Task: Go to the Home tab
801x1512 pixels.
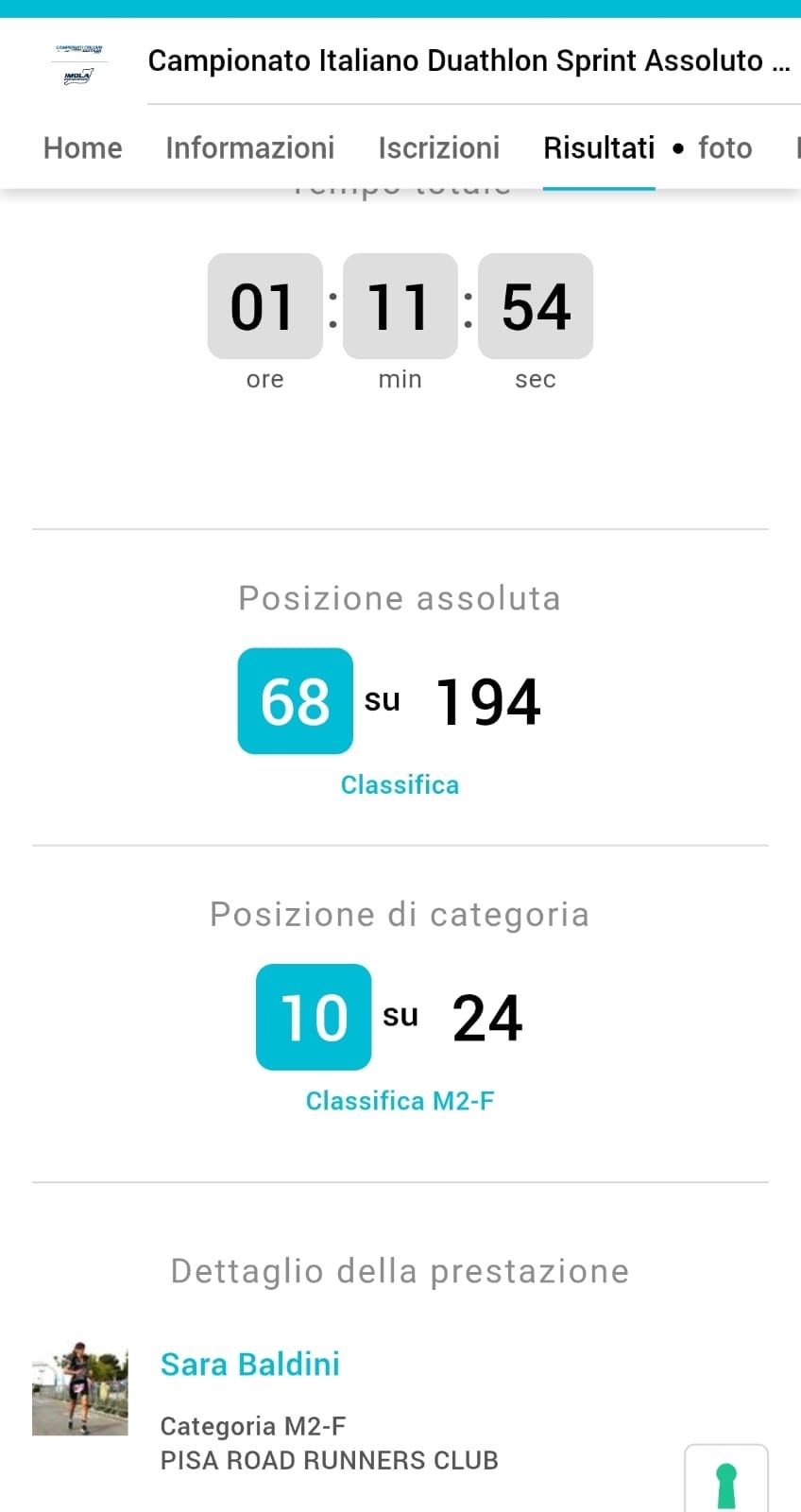Action: [x=82, y=148]
